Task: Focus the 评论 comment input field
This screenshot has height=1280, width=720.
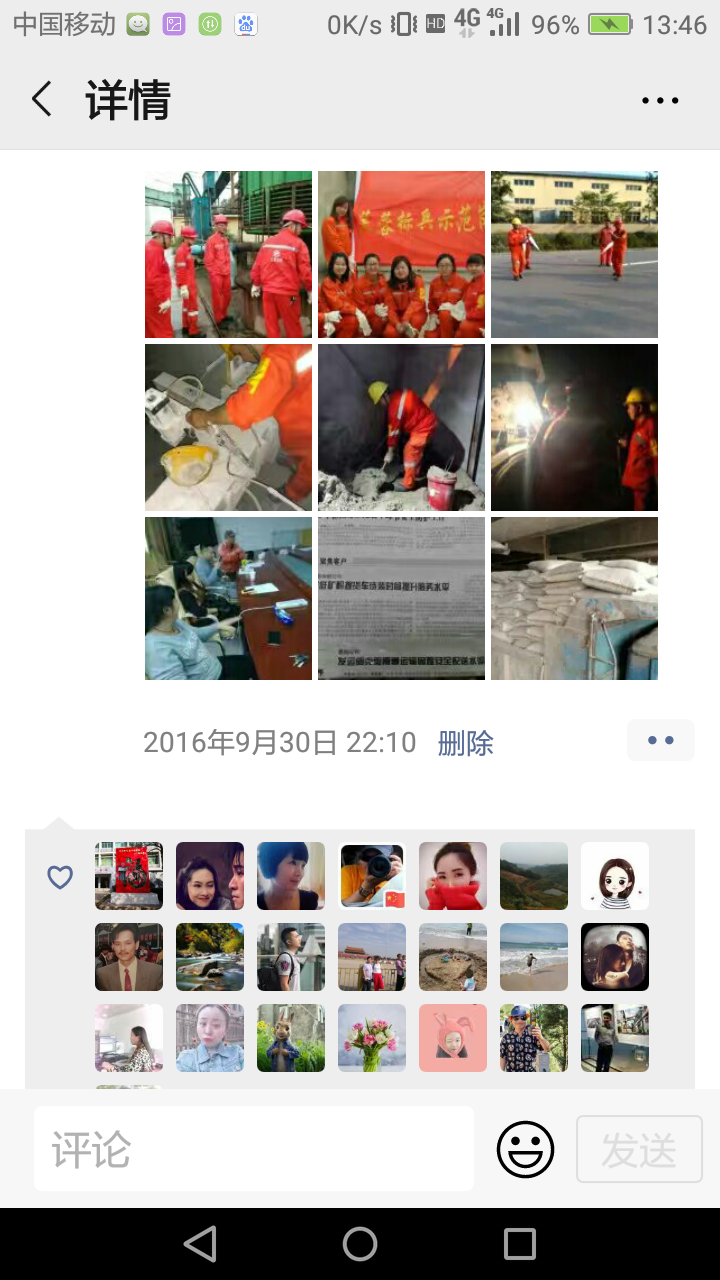Action: click(x=254, y=1149)
